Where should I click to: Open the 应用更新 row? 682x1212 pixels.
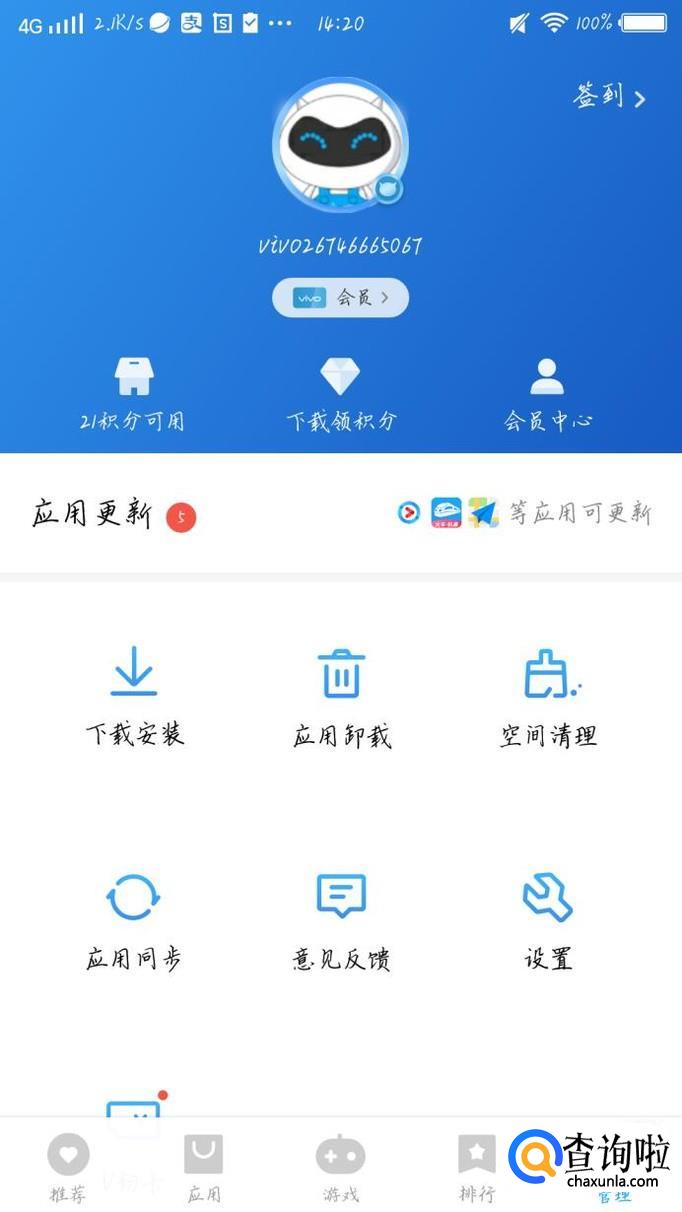click(340, 515)
